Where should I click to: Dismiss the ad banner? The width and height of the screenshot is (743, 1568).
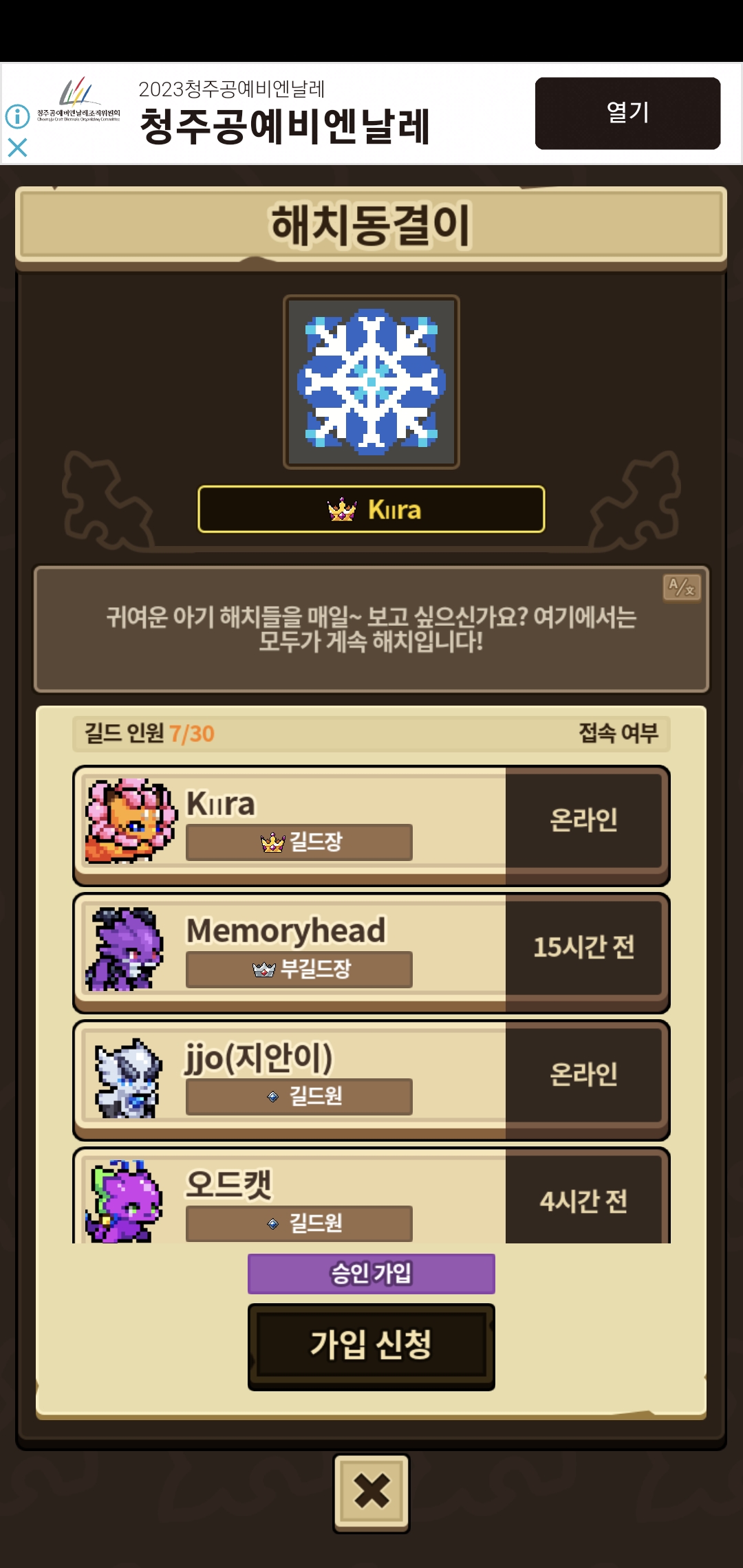(17, 147)
